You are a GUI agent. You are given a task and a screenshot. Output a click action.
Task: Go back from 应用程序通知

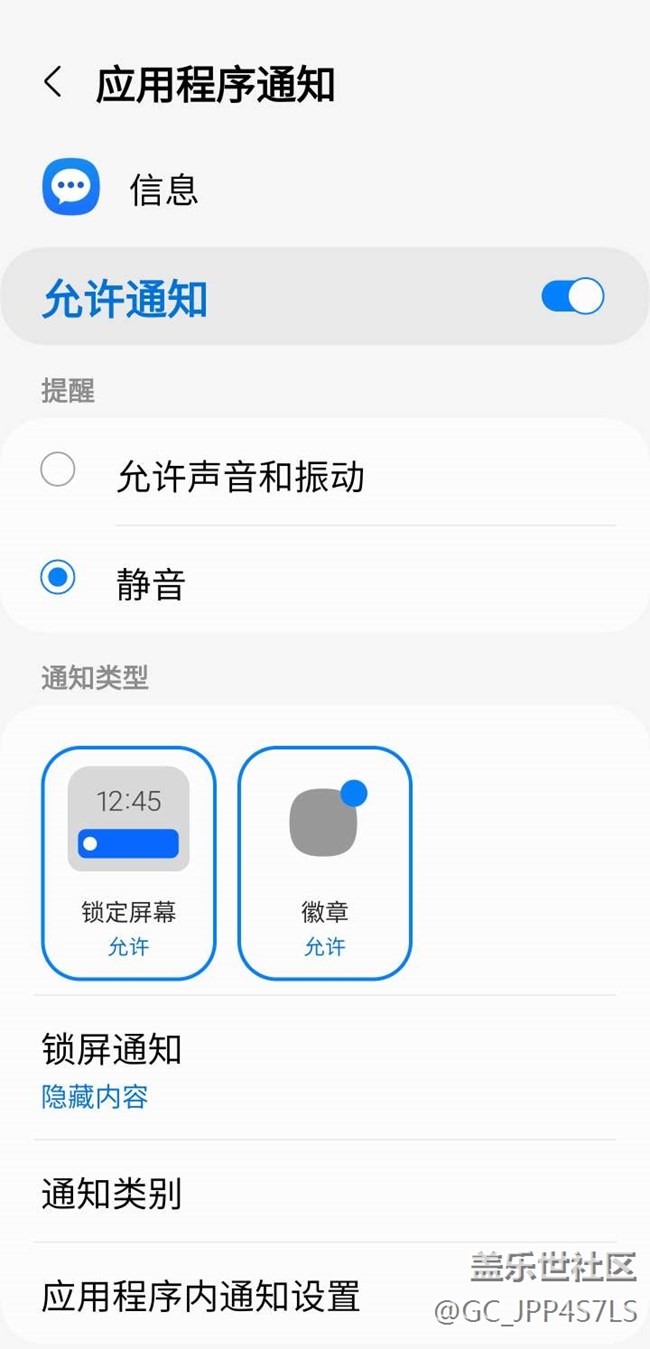54,83
